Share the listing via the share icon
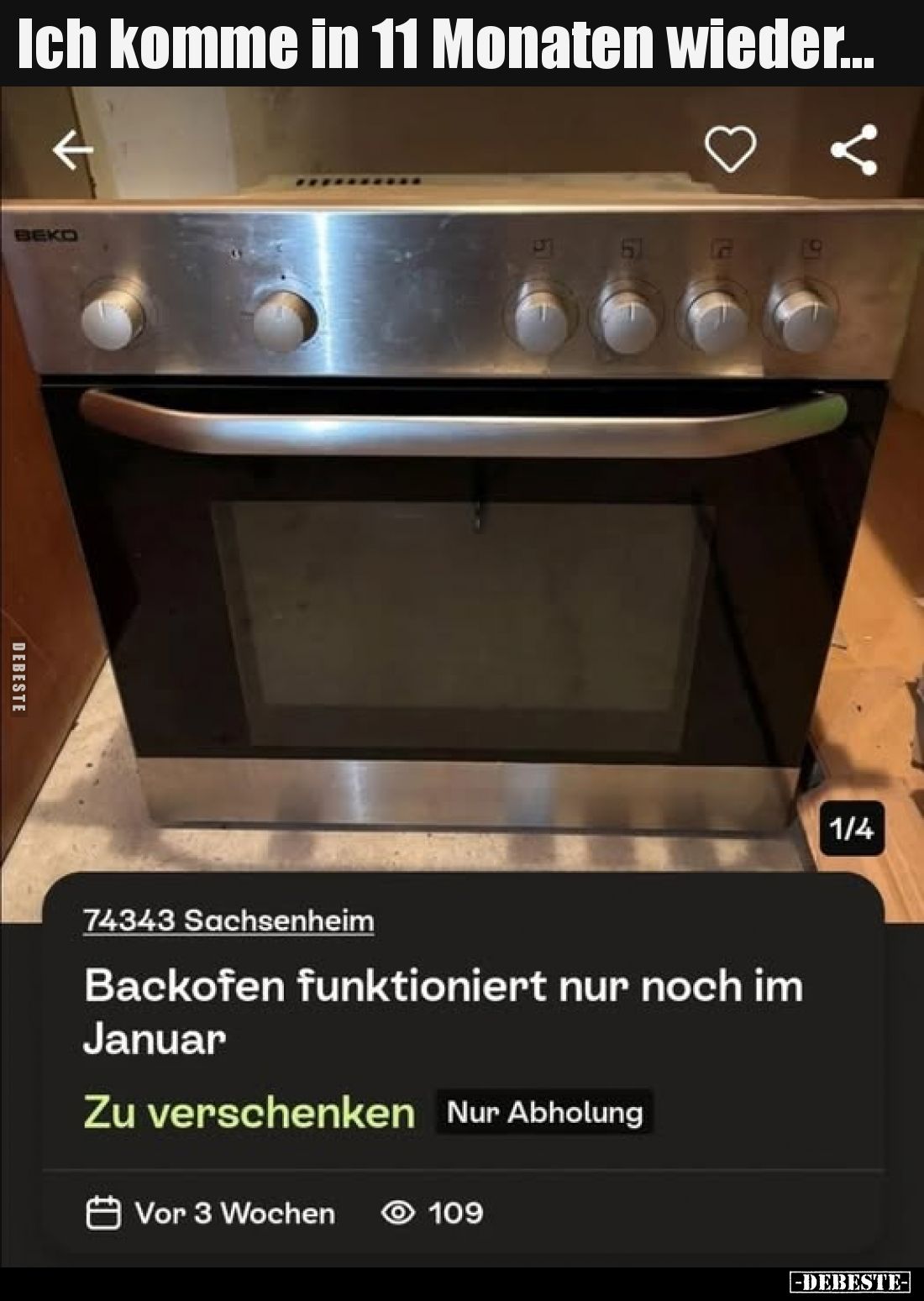Viewport: 924px width, 1301px height. click(857, 150)
